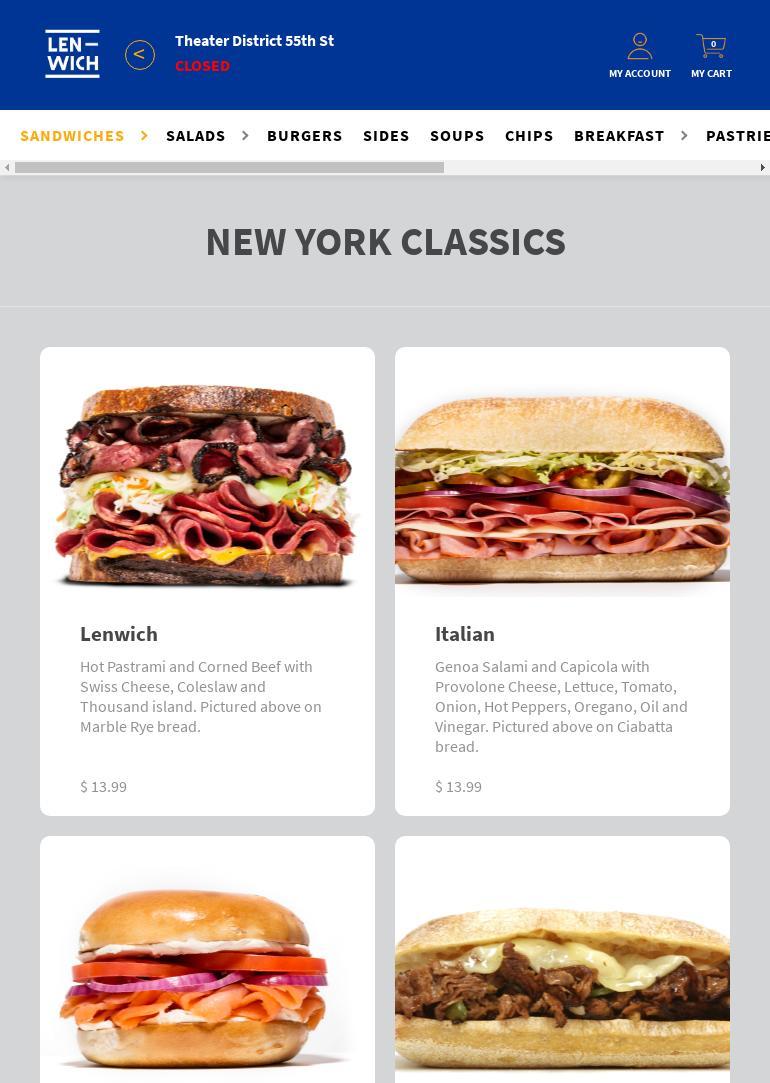Switch to Salads category
The image size is (770, 1083).
pyautogui.click(x=196, y=135)
